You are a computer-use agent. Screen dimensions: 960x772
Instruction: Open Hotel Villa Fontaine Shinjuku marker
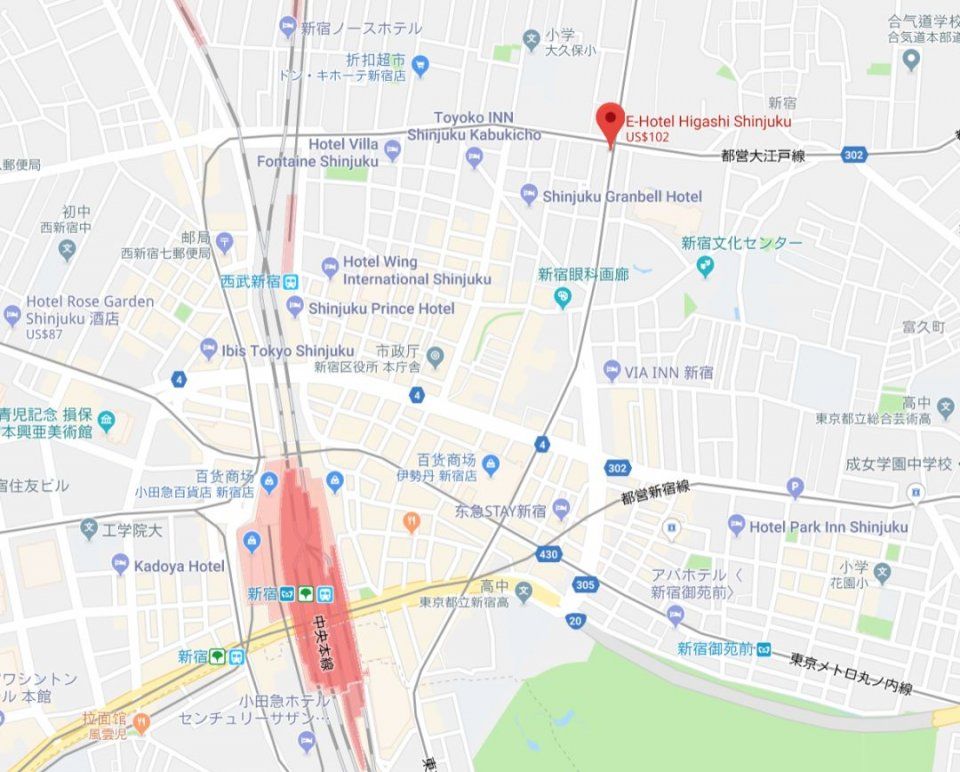(x=392, y=150)
